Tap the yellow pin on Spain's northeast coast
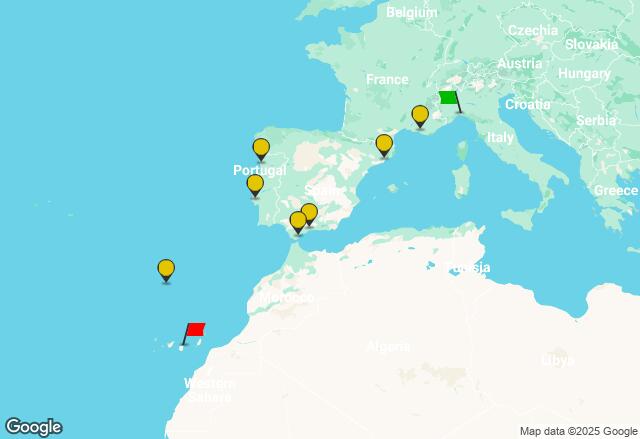Viewport: 640px width, 439px height. click(x=384, y=145)
